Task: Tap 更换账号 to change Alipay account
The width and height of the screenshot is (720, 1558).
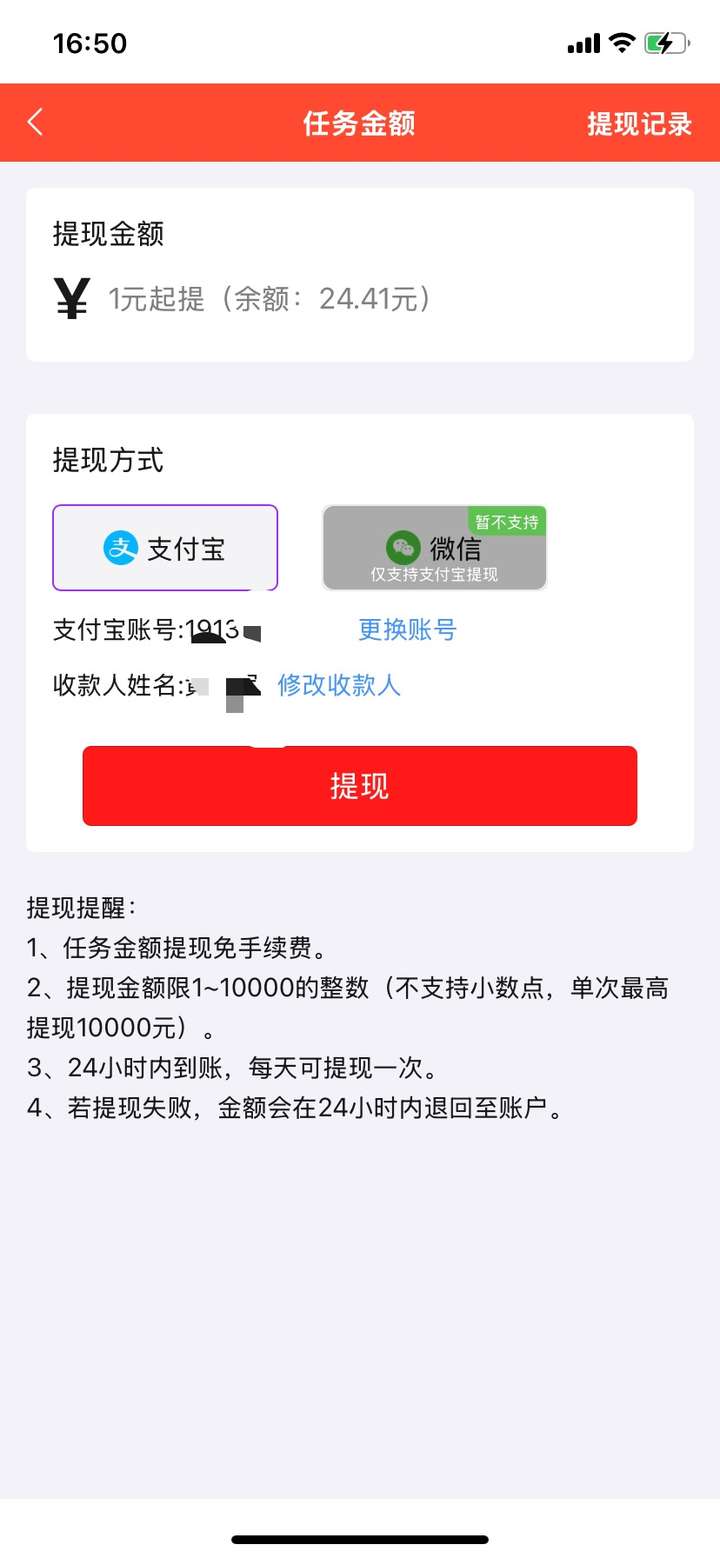Action: [407, 630]
